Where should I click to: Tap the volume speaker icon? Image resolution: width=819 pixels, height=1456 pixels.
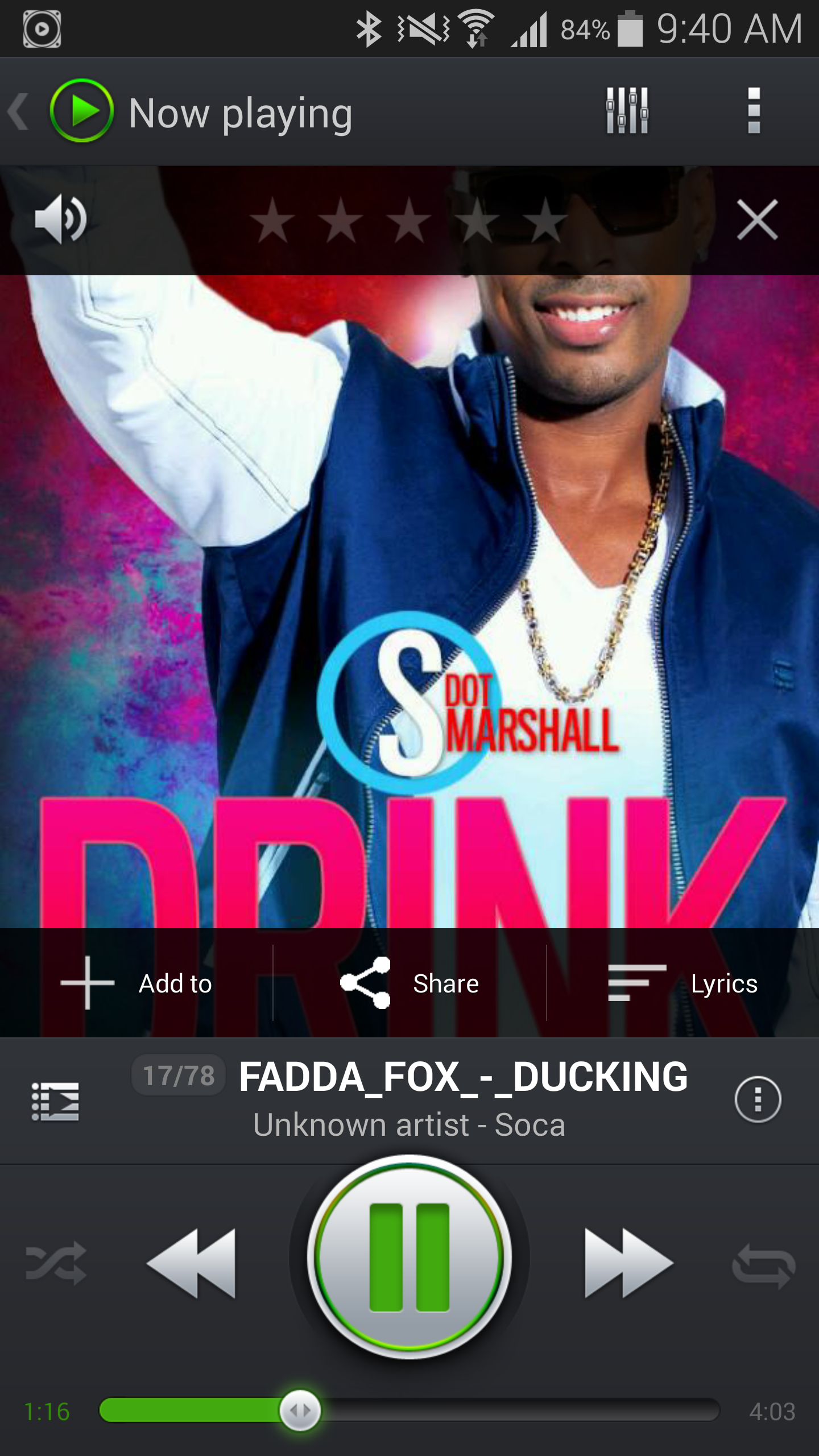(60, 219)
